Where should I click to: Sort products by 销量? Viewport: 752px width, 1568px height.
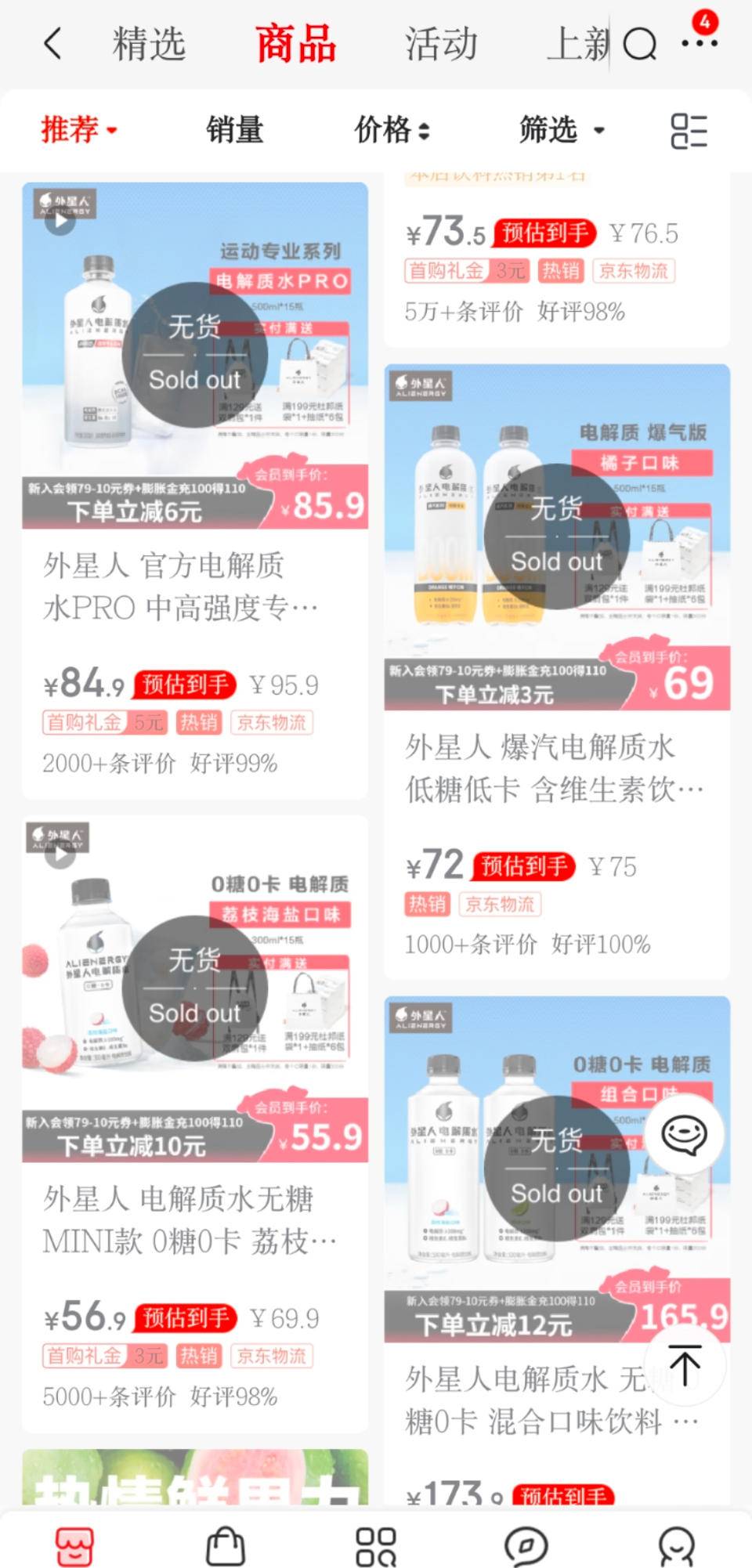[234, 130]
